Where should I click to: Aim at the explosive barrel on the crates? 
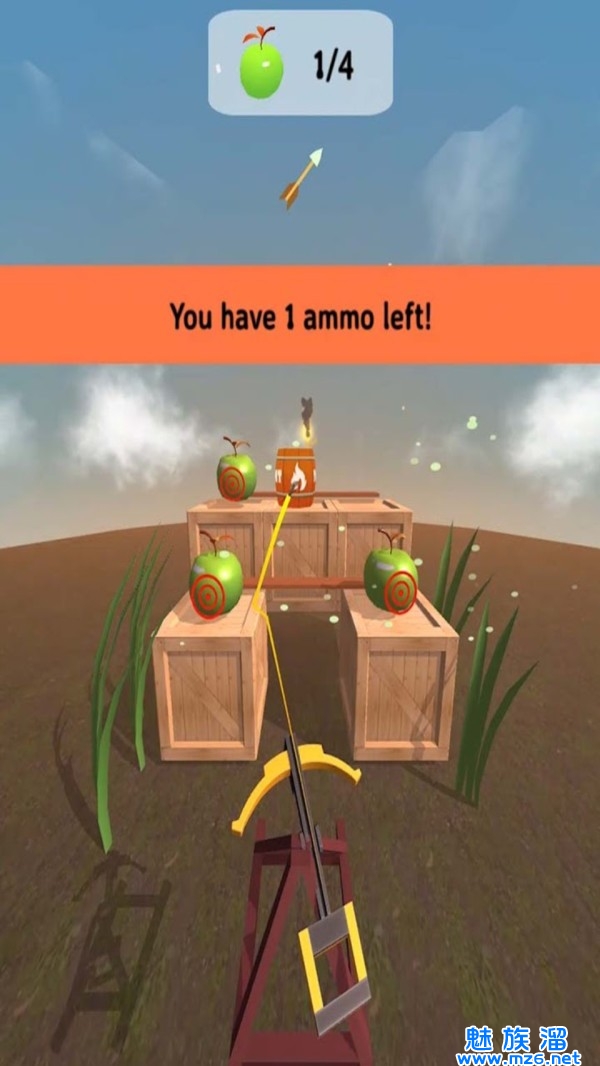click(x=295, y=478)
